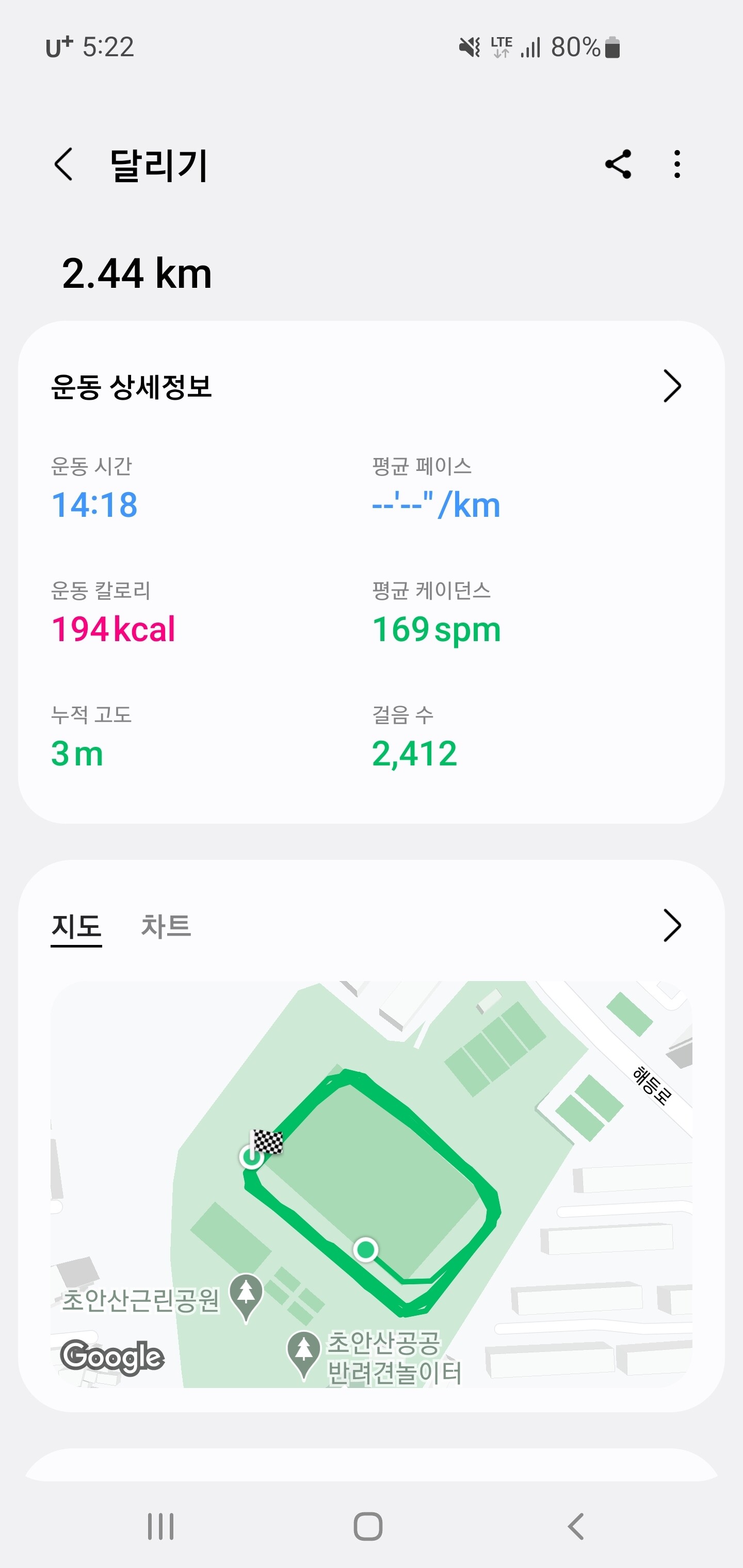Viewport: 743px width, 1568px height.
Task: Select the 지도 tab
Action: click(x=76, y=926)
